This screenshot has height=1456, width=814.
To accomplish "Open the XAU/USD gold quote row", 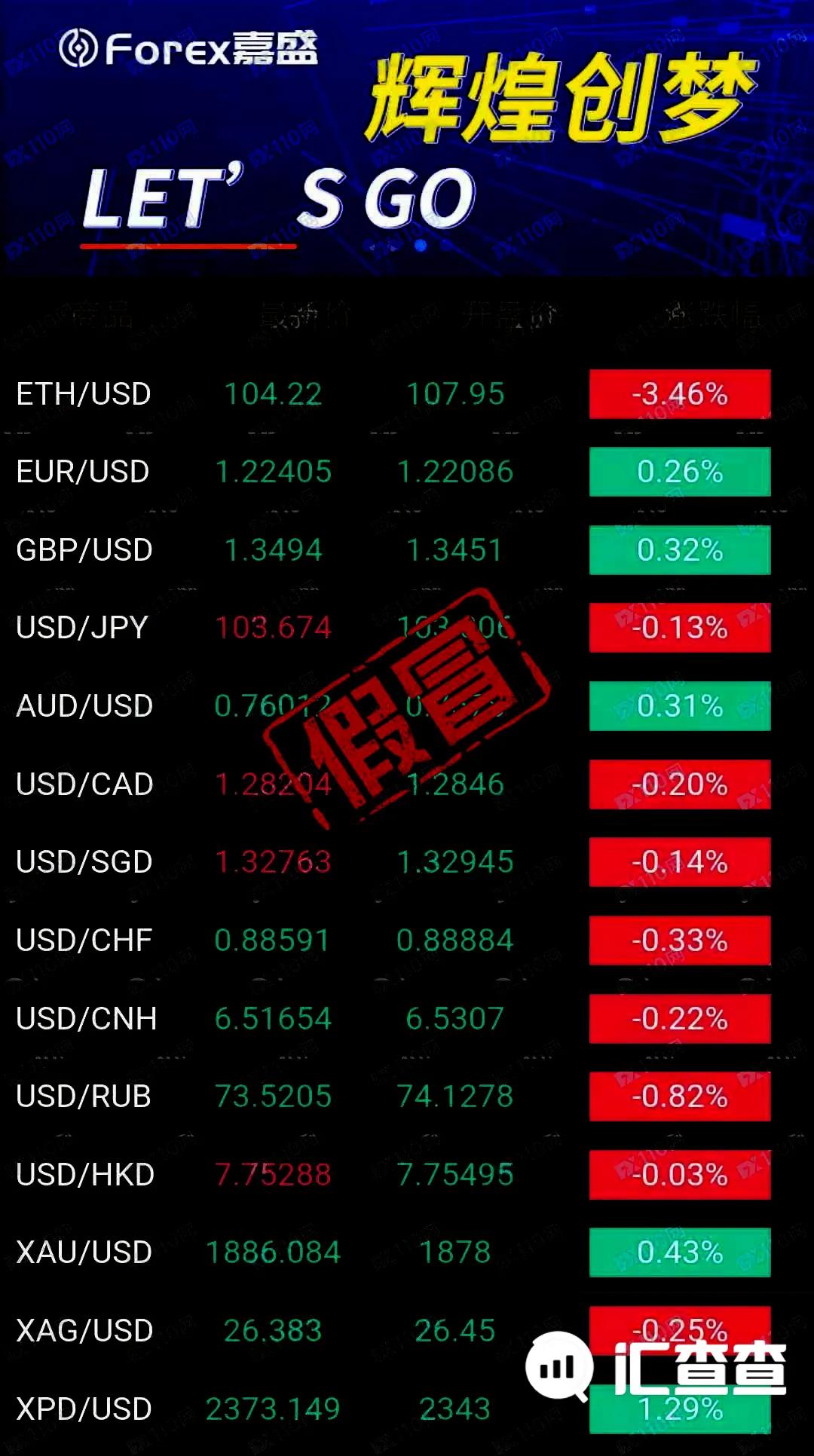I will point(407,1253).
